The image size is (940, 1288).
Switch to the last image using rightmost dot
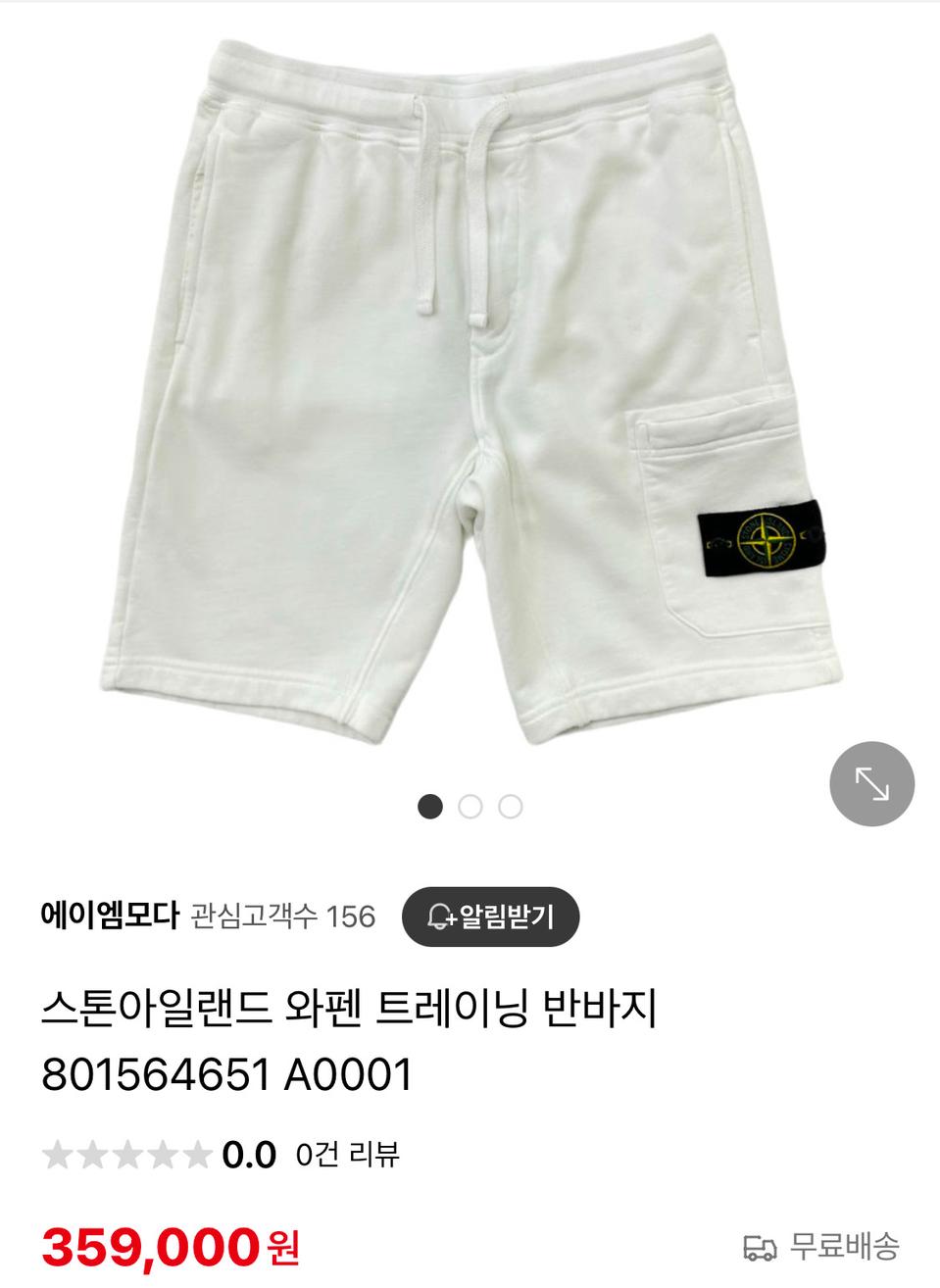(509, 807)
